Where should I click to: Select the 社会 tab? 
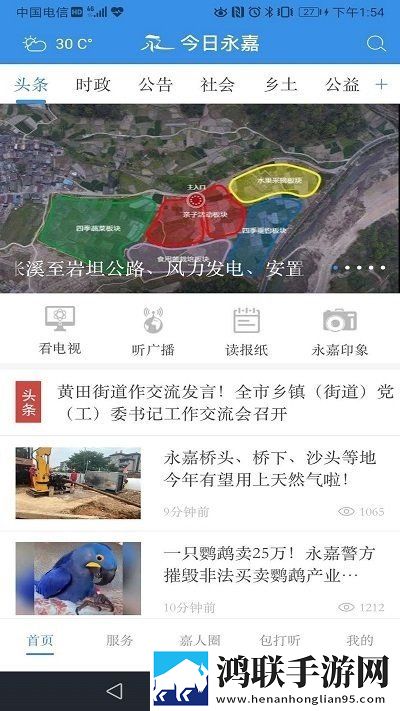pos(218,85)
